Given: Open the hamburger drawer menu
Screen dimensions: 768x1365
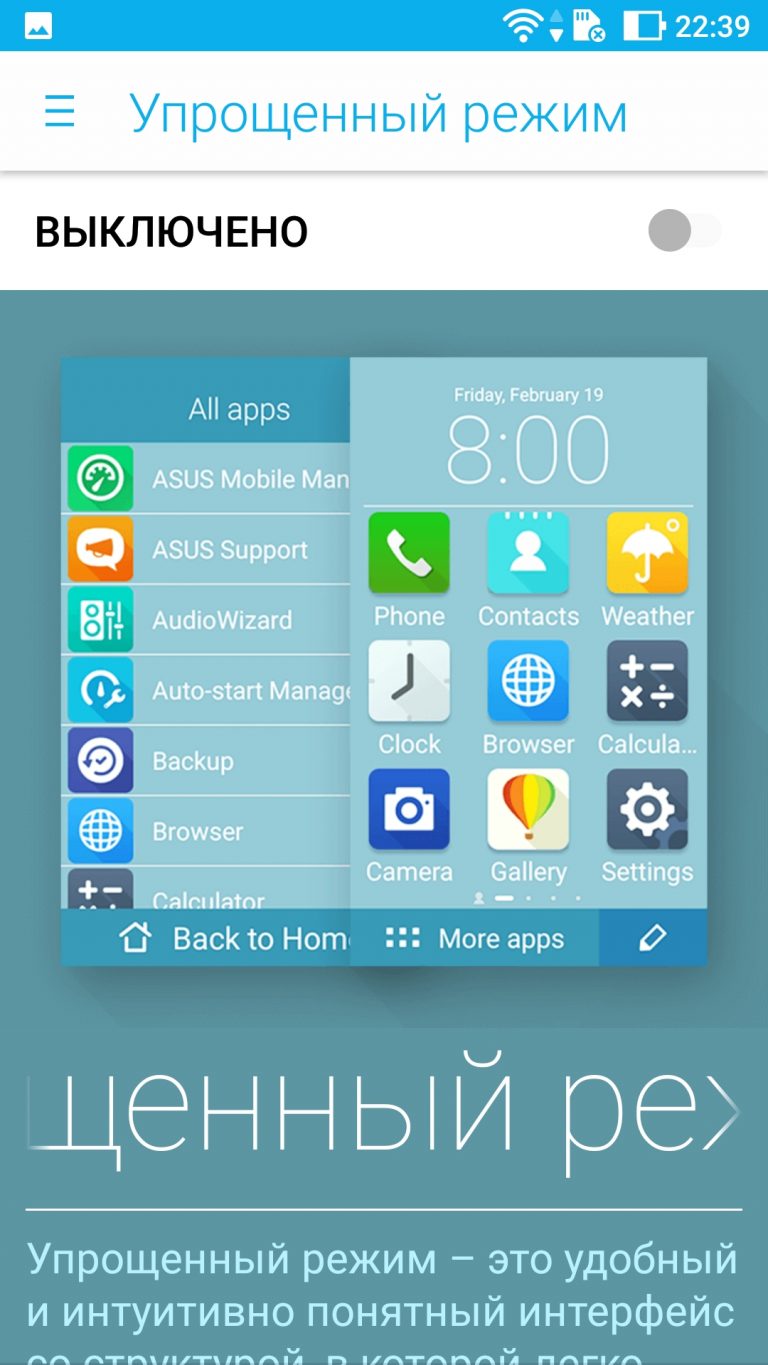Looking at the screenshot, I should (x=60, y=112).
